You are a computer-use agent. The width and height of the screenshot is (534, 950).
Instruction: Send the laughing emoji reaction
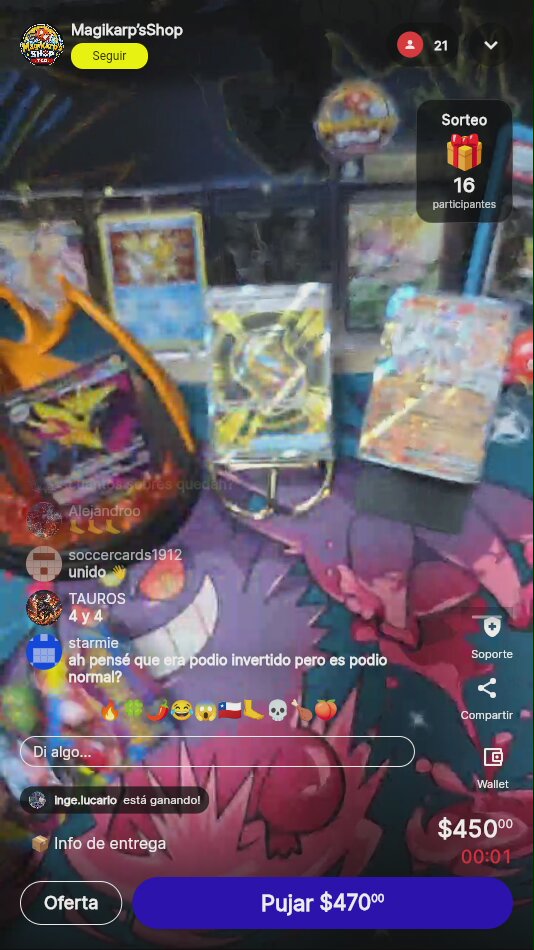click(181, 710)
